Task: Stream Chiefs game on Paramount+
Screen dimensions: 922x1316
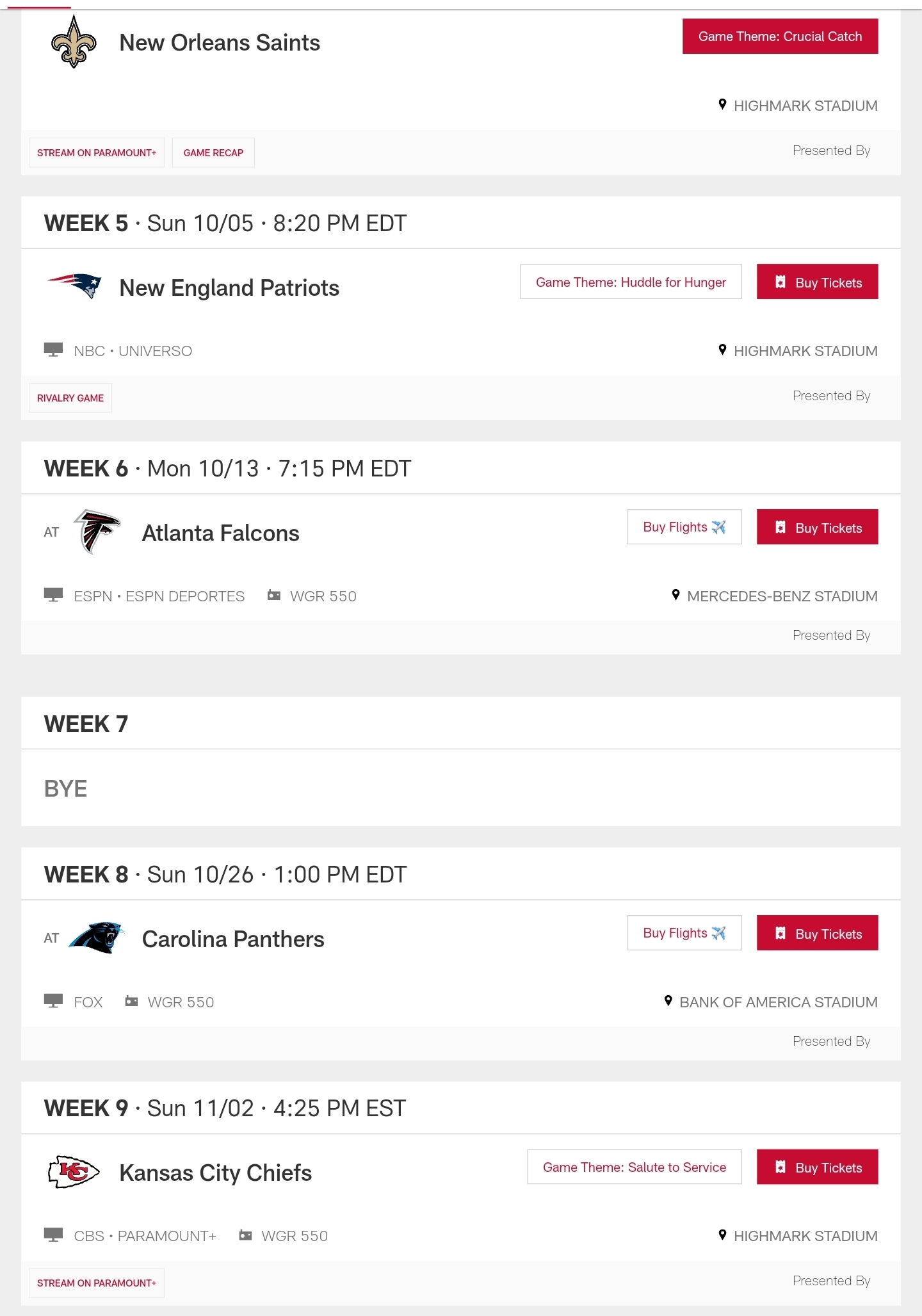Action: (97, 1283)
